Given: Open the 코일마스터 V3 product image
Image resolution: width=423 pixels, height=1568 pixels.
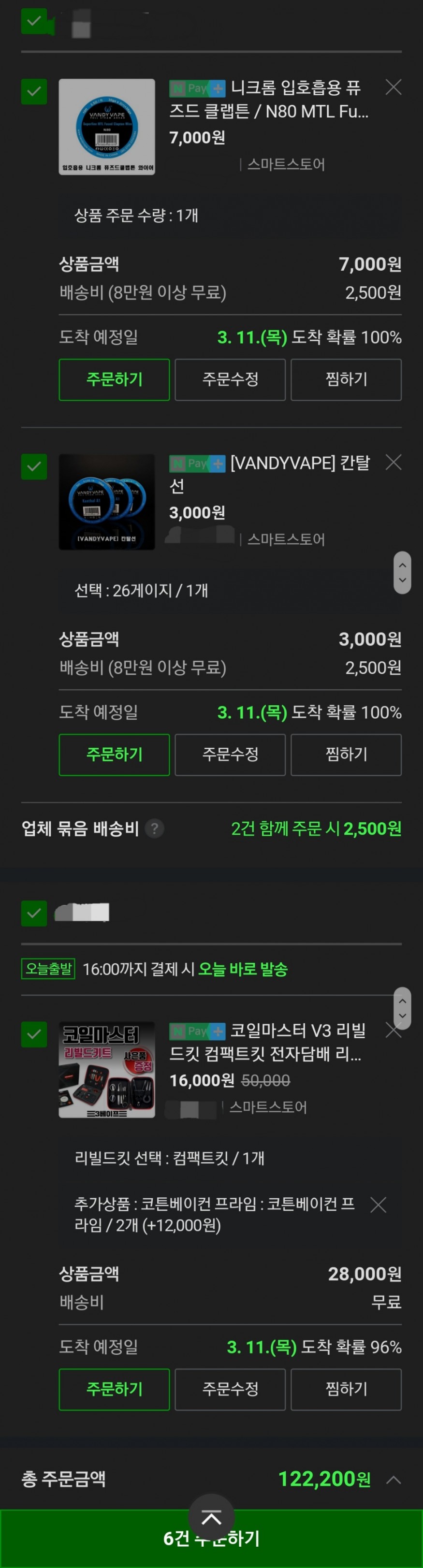Looking at the screenshot, I should [x=106, y=1070].
